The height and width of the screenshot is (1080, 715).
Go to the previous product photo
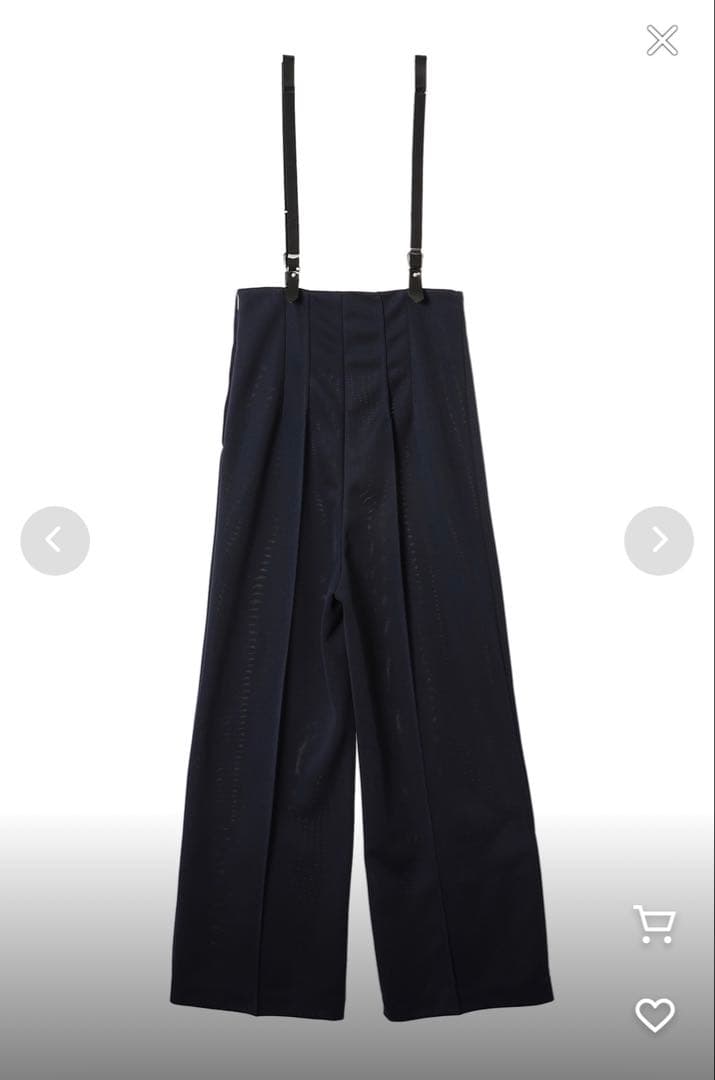pos(55,541)
